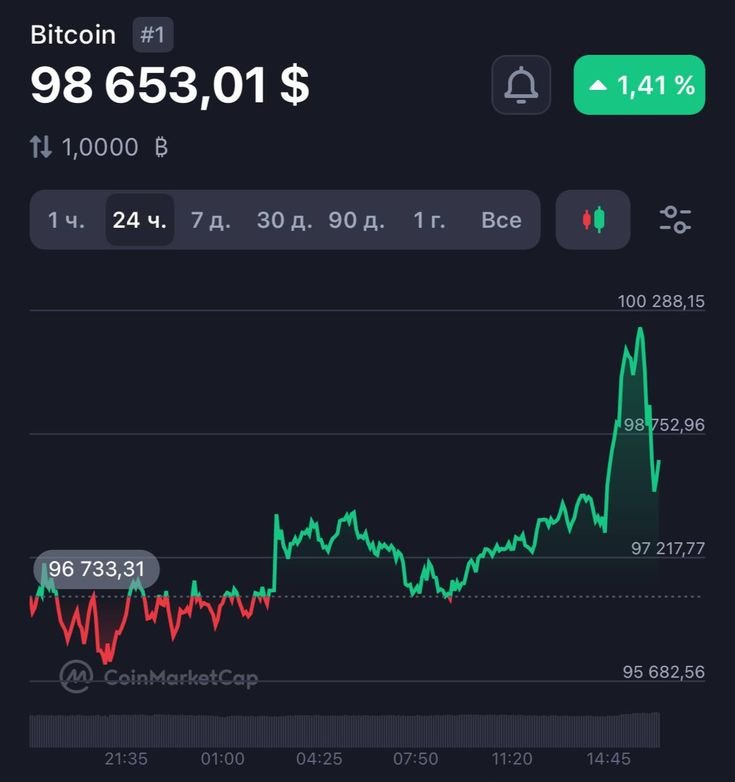Tap the 1,41 % change badge
This screenshot has width=735, height=782.
639,85
